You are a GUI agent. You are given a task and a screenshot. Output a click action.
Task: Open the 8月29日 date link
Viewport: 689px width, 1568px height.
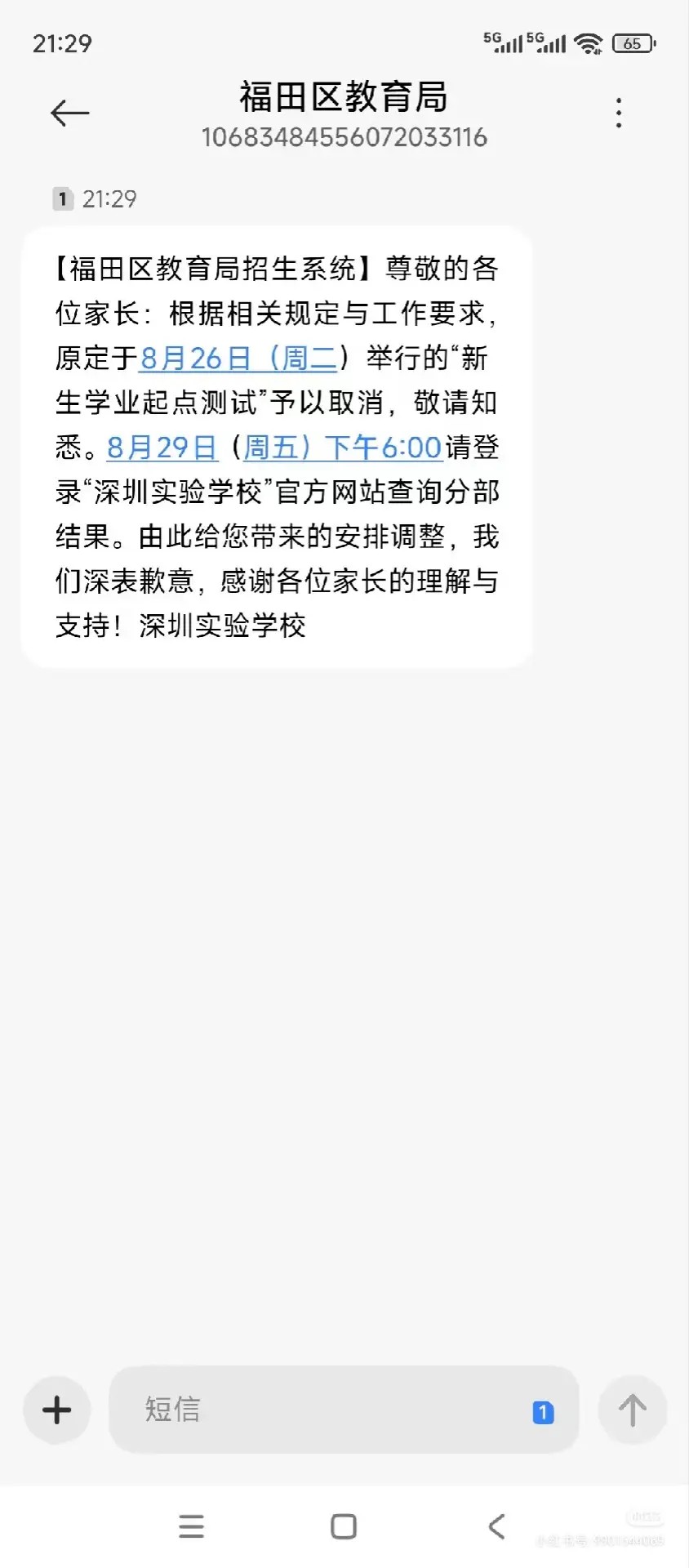(x=162, y=448)
